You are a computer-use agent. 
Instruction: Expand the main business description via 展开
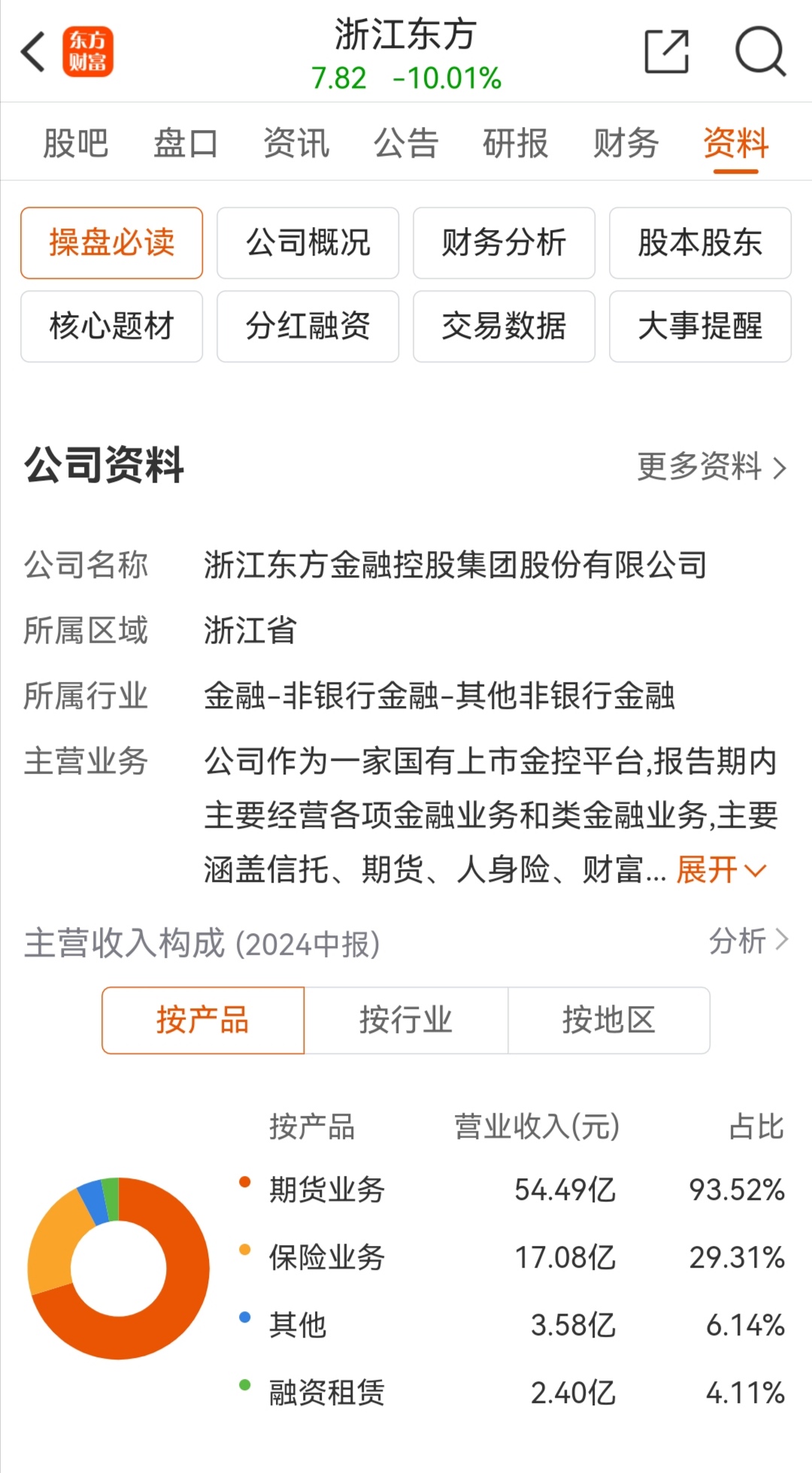718,869
